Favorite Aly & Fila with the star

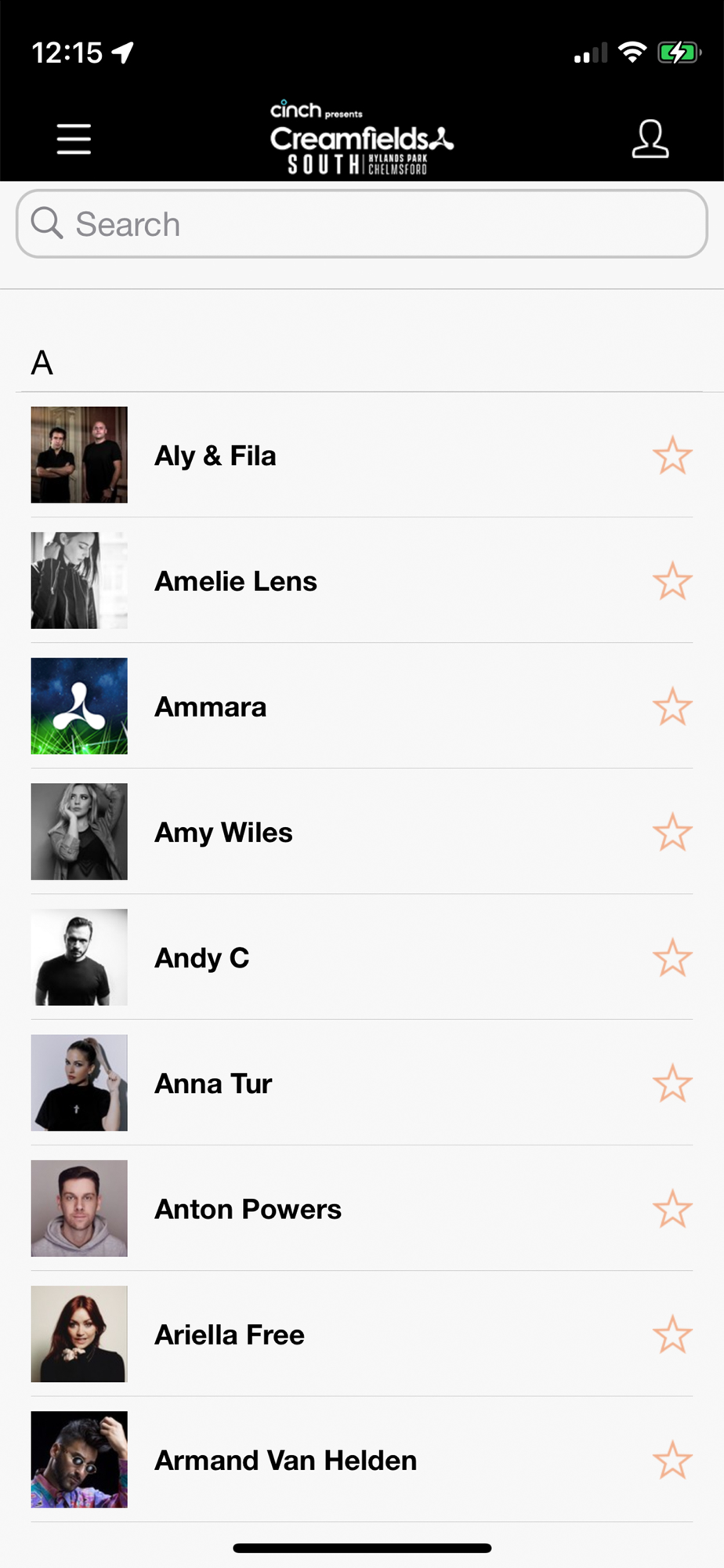point(672,456)
